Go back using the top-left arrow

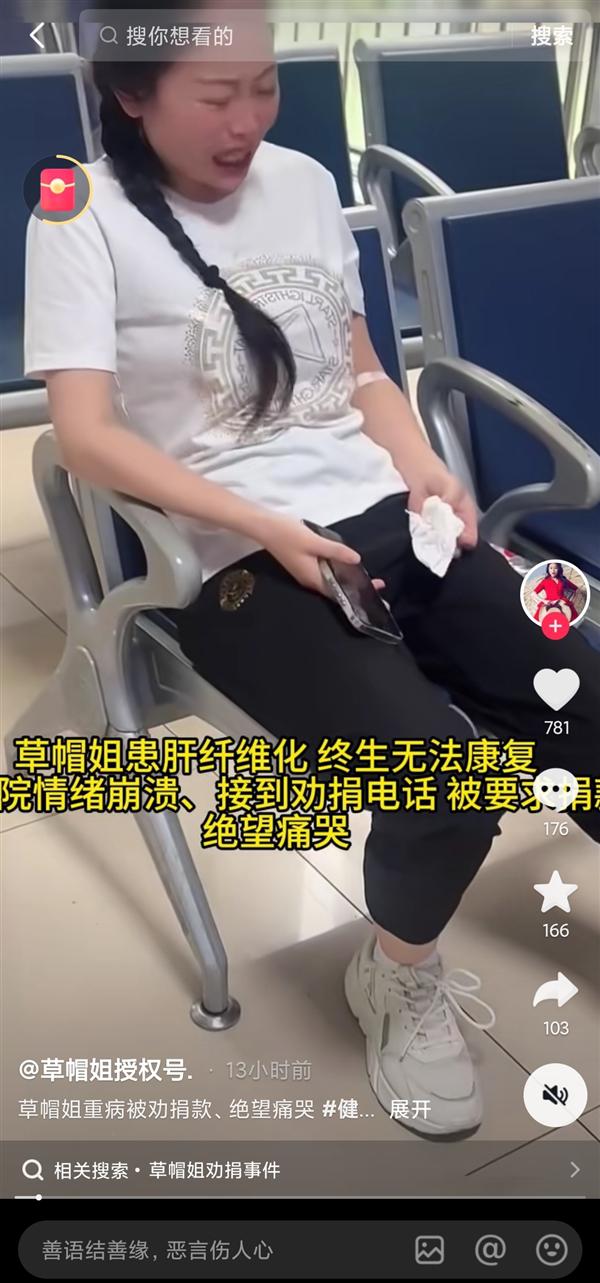(x=36, y=36)
